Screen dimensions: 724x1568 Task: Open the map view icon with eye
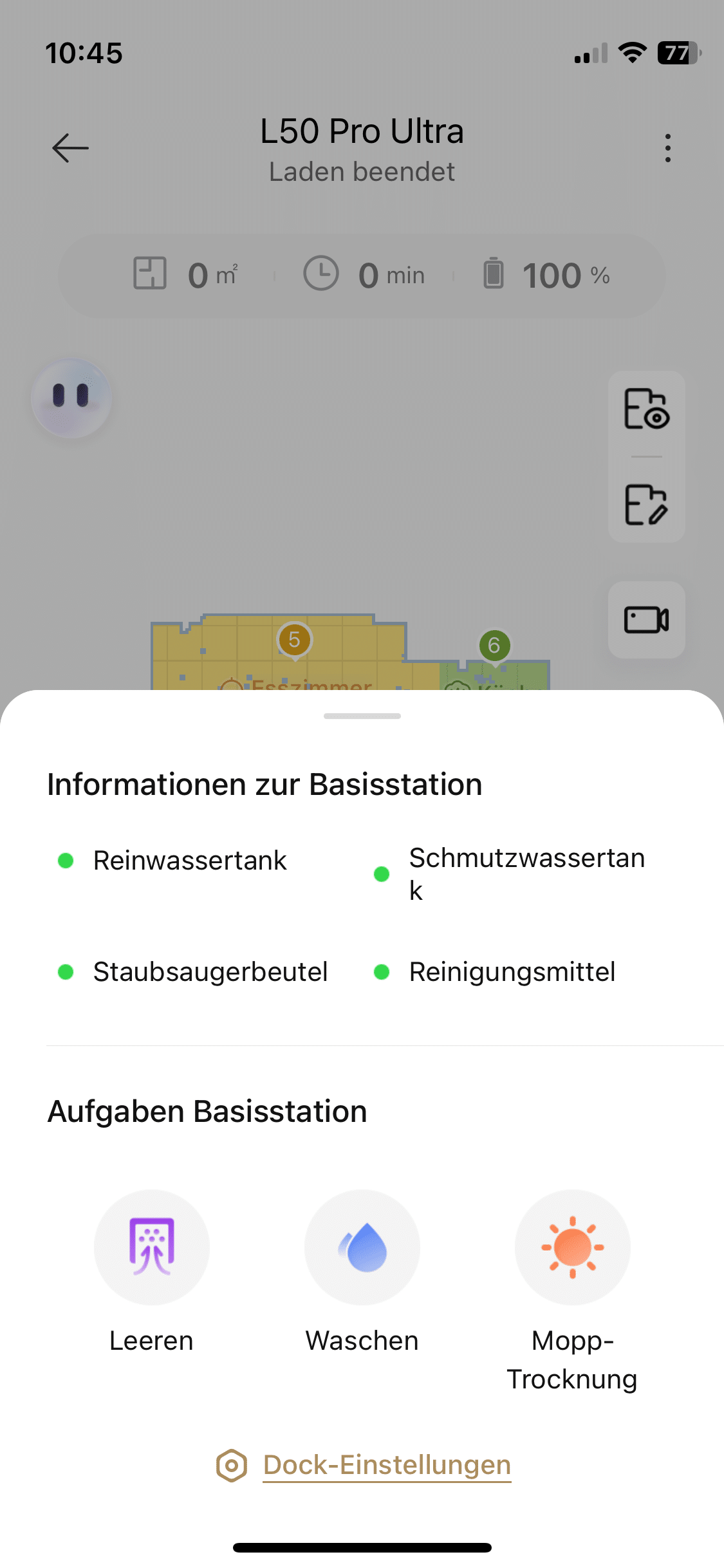point(646,409)
